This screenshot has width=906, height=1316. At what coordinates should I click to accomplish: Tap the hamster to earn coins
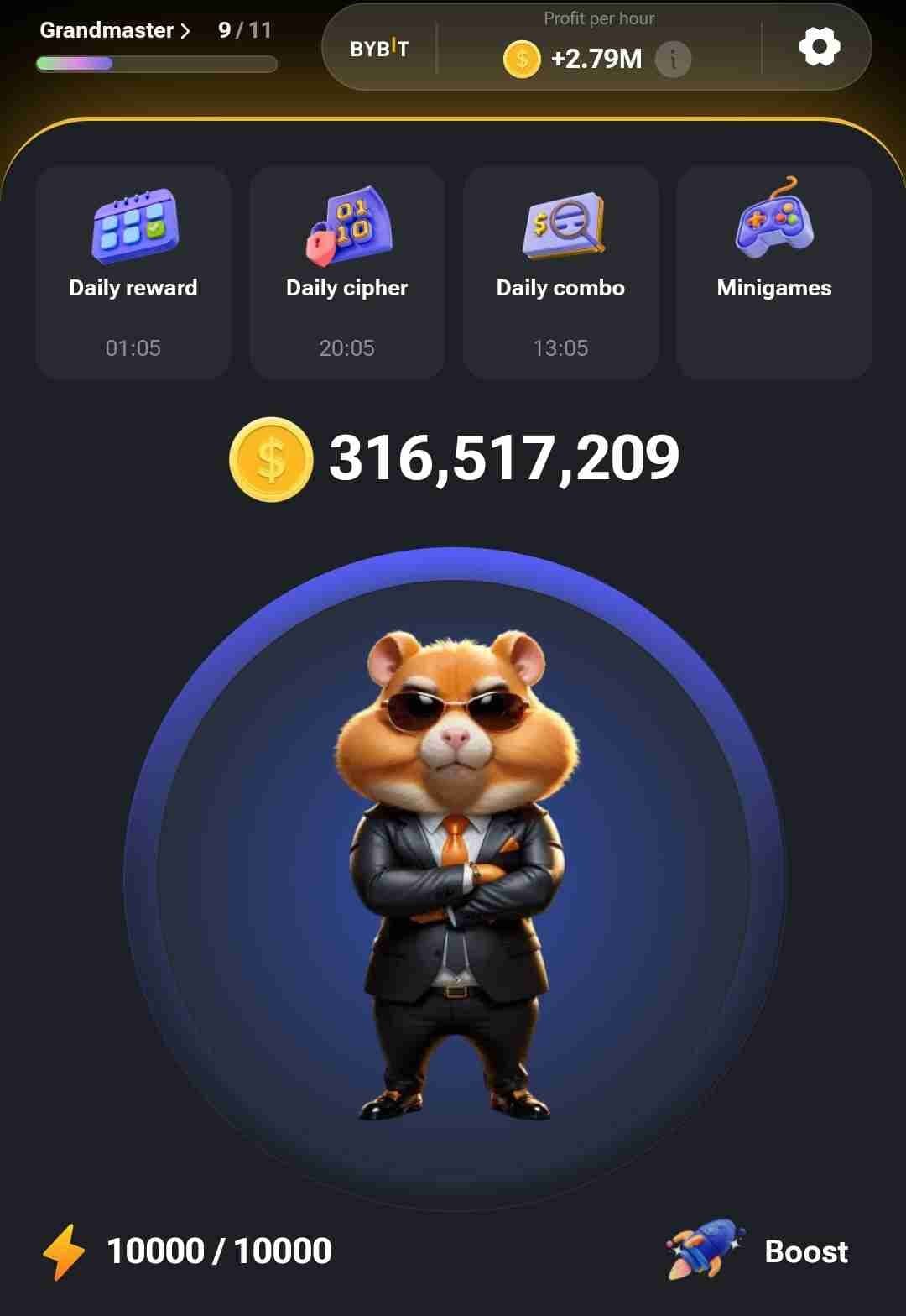coord(454,879)
